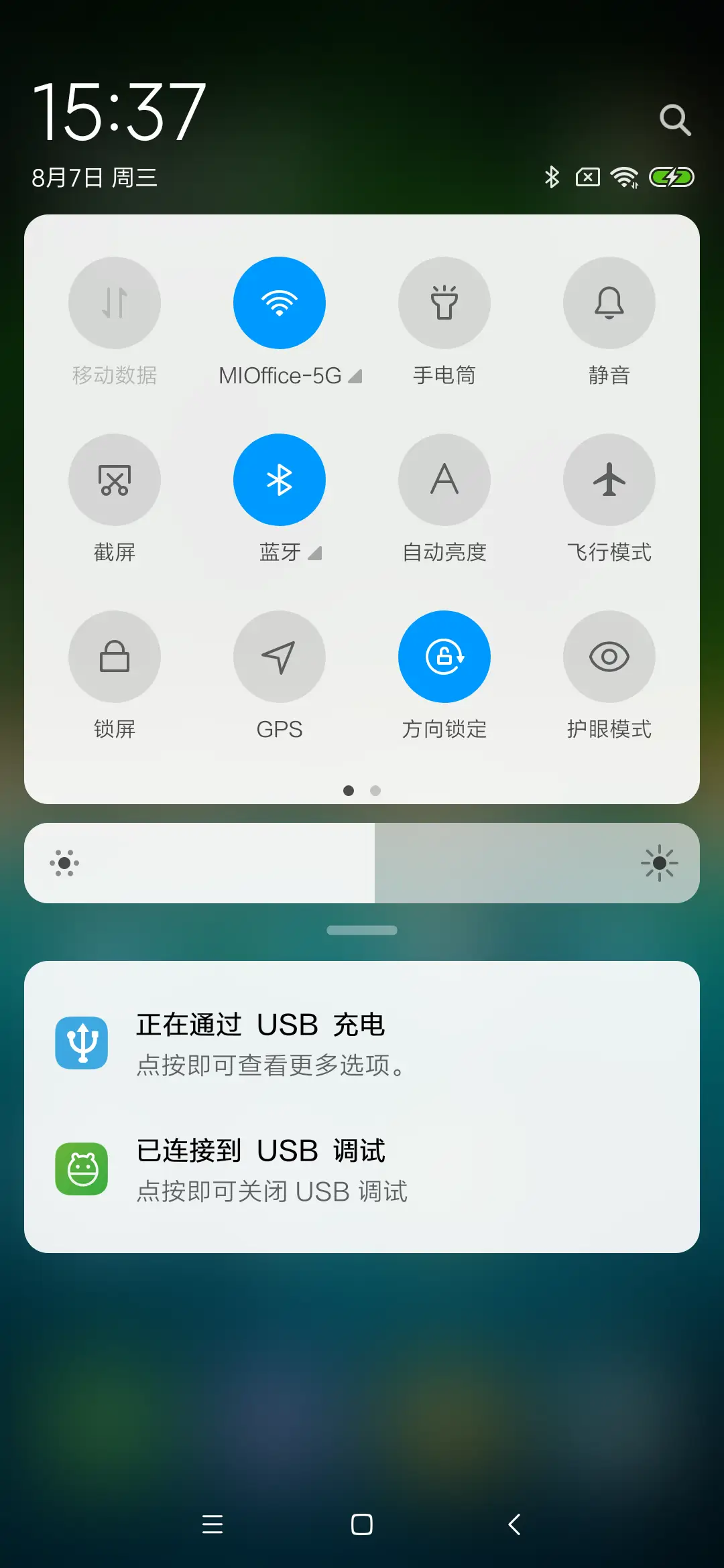Enable eye protection mode (护眼模式)
724x1568 pixels.
(609, 657)
